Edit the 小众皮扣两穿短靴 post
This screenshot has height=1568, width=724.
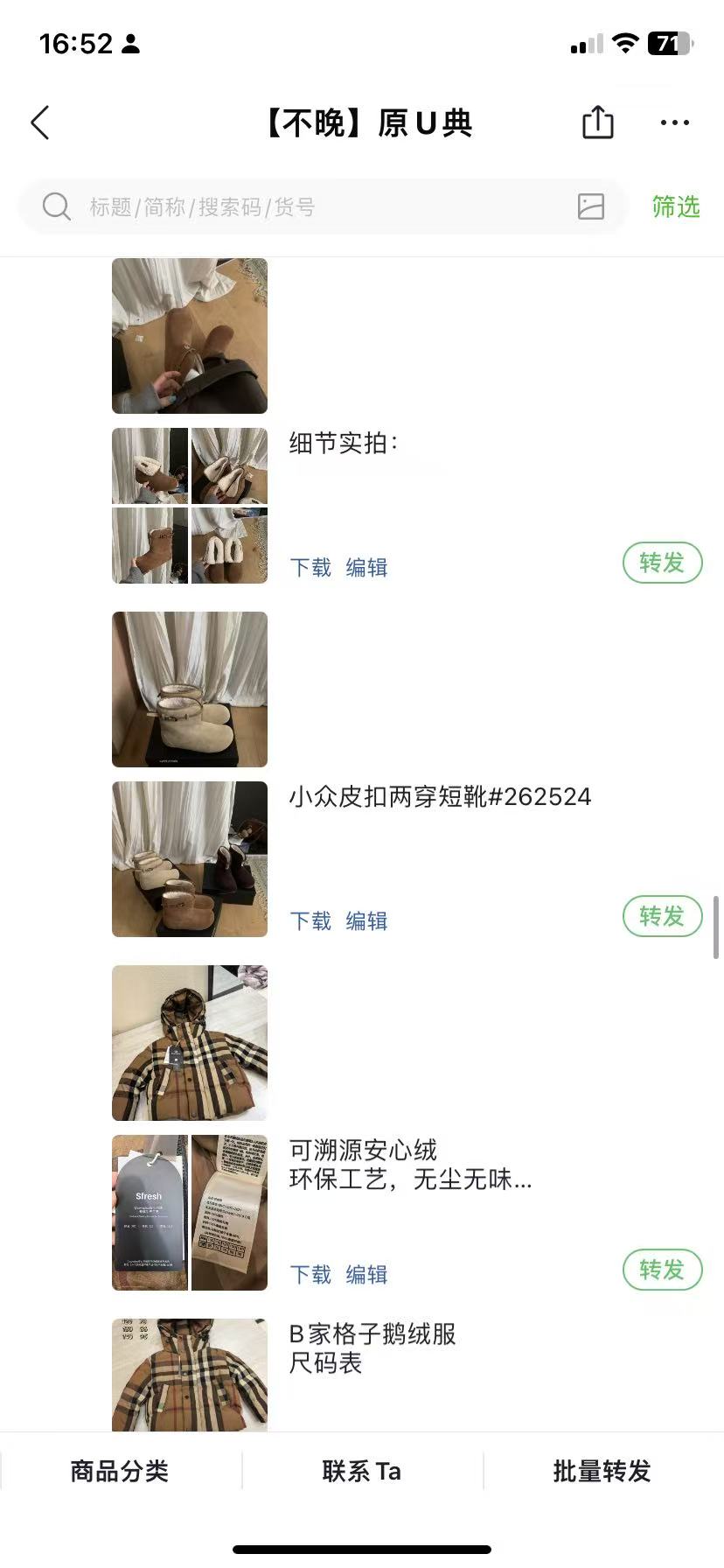[366, 921]
